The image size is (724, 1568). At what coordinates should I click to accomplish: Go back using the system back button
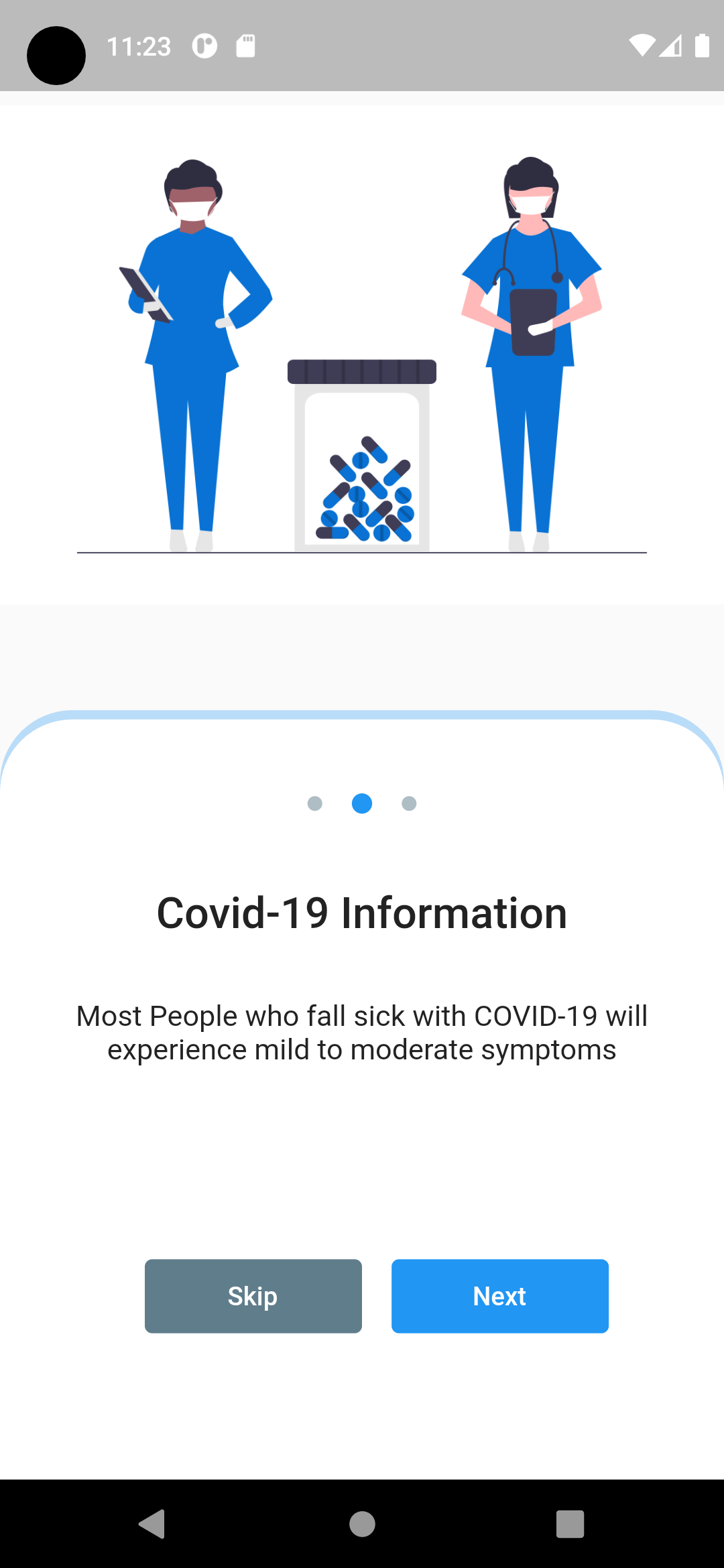tap(152, 1524)
